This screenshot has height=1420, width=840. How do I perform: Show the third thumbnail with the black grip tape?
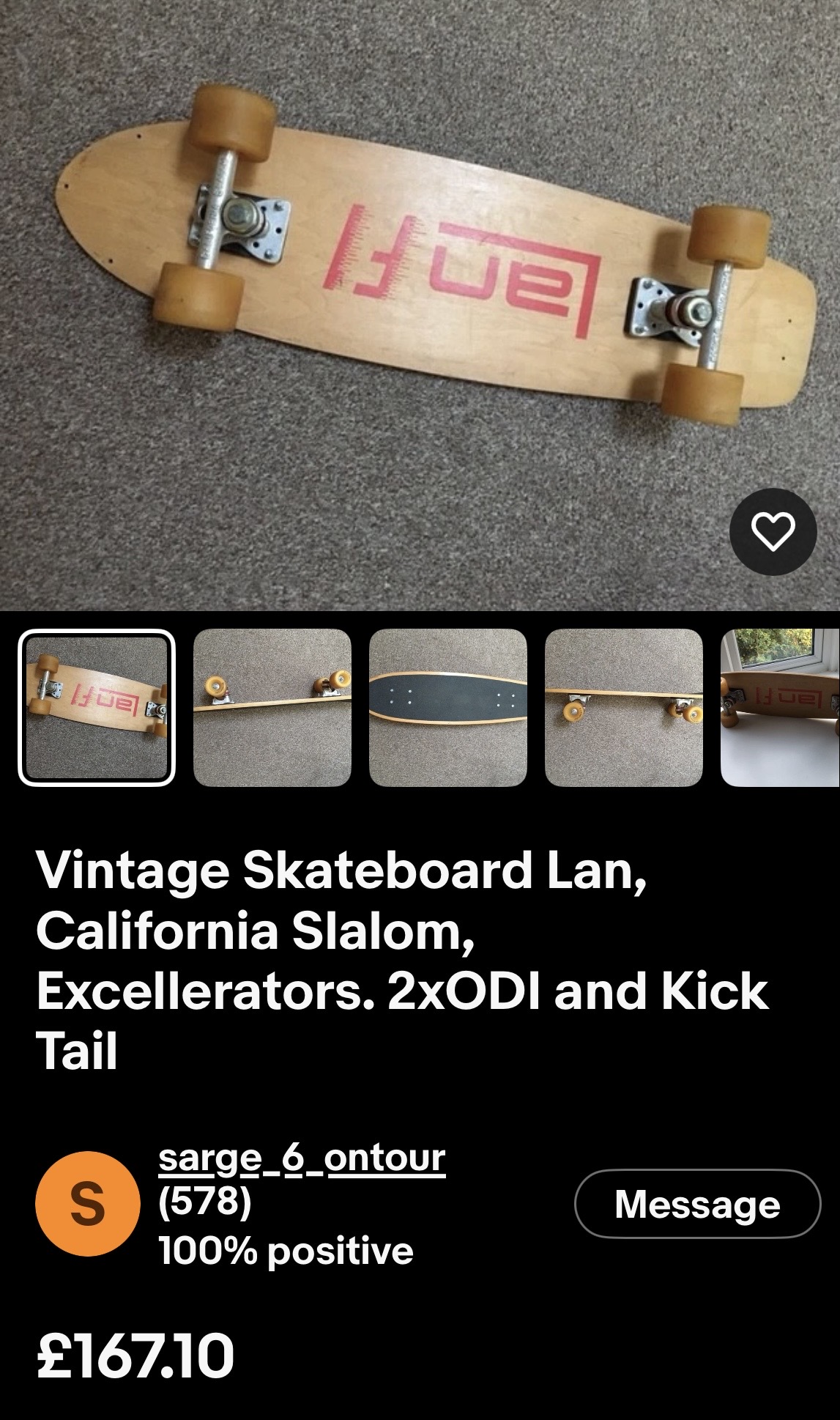pos(448,708)
